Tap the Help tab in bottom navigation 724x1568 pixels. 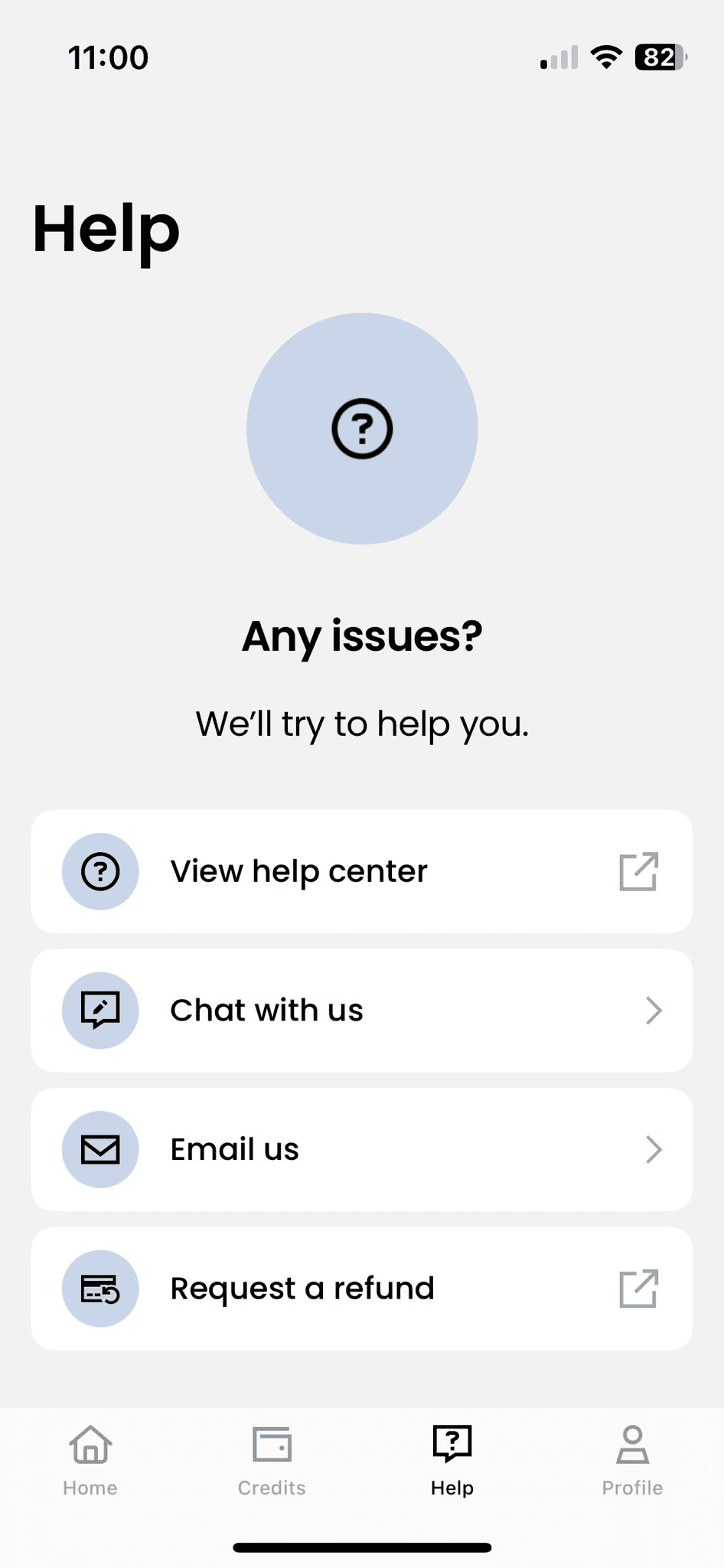(x=452, y=1461)
